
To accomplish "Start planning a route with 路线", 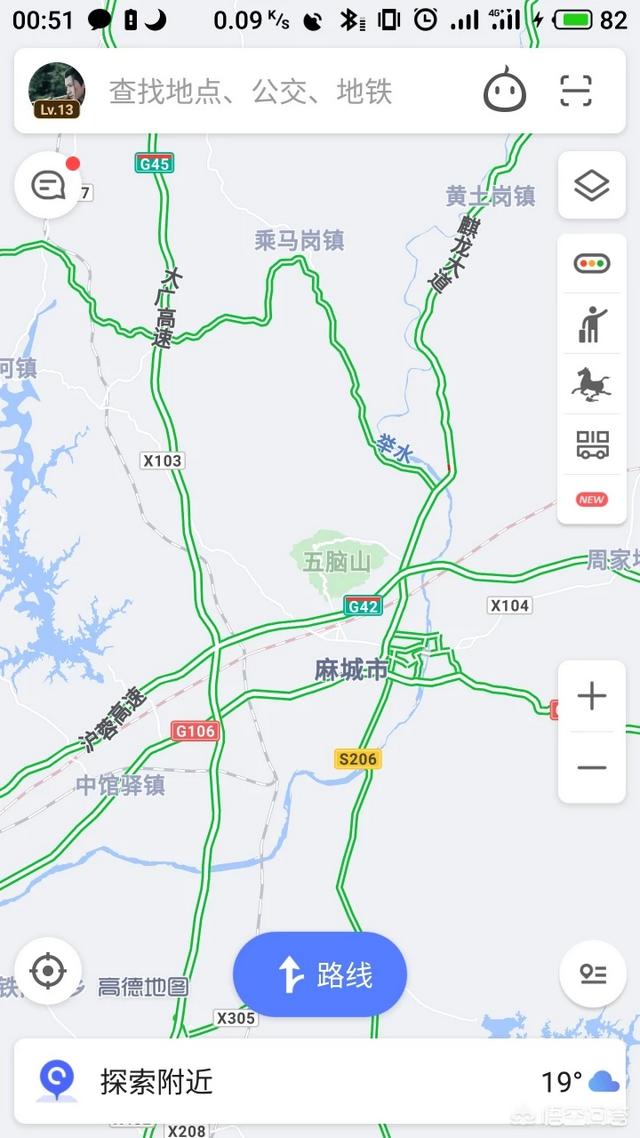I will (320, 974).
